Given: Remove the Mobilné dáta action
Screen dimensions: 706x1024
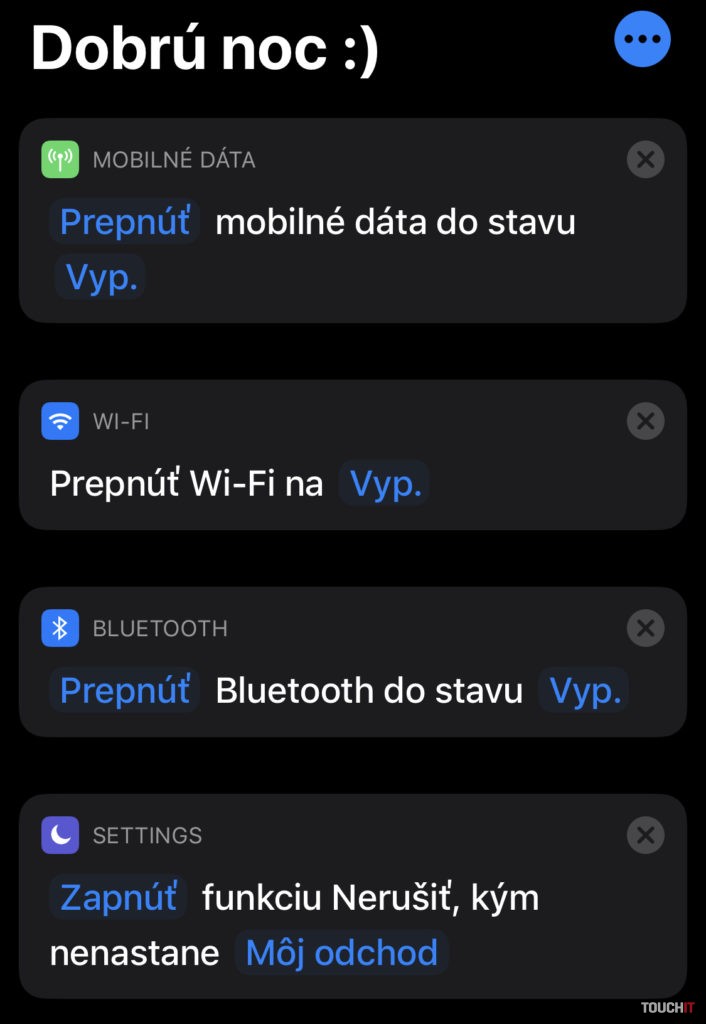Looking at the screenshot, I should (645, 159).
